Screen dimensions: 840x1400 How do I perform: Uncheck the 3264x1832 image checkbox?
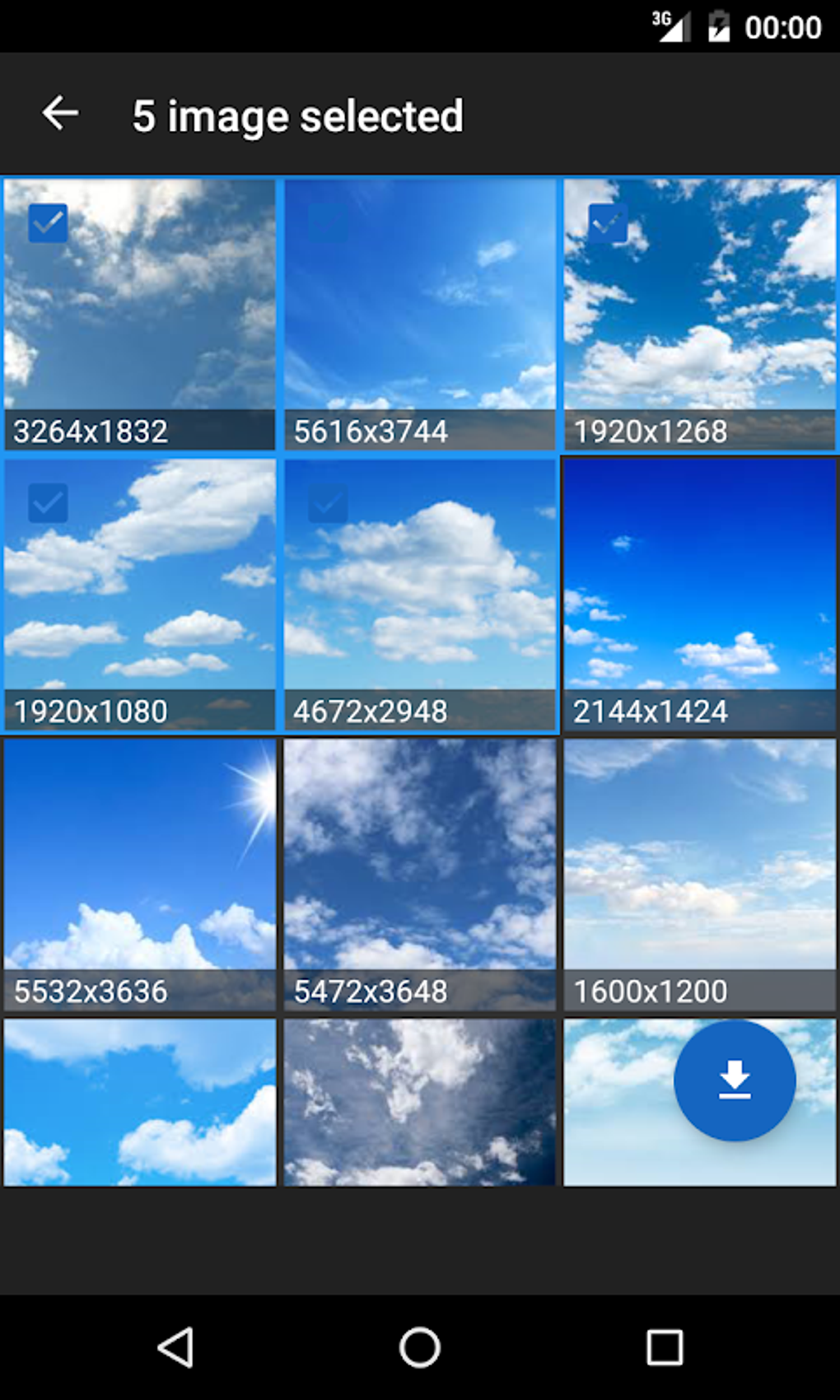click(48, 223)
